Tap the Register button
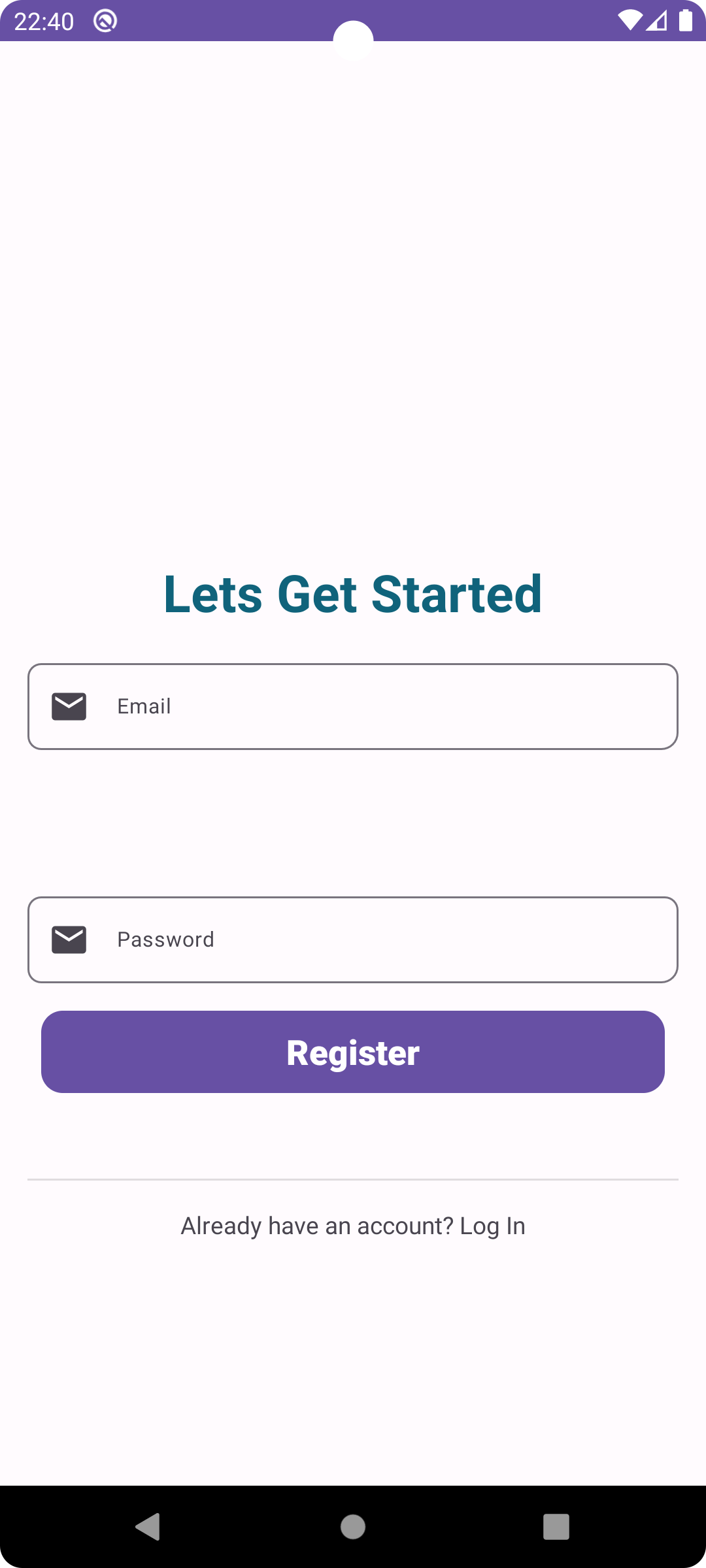The width and height of the screenshot is (706, 1568). (x=353, y=1052)
